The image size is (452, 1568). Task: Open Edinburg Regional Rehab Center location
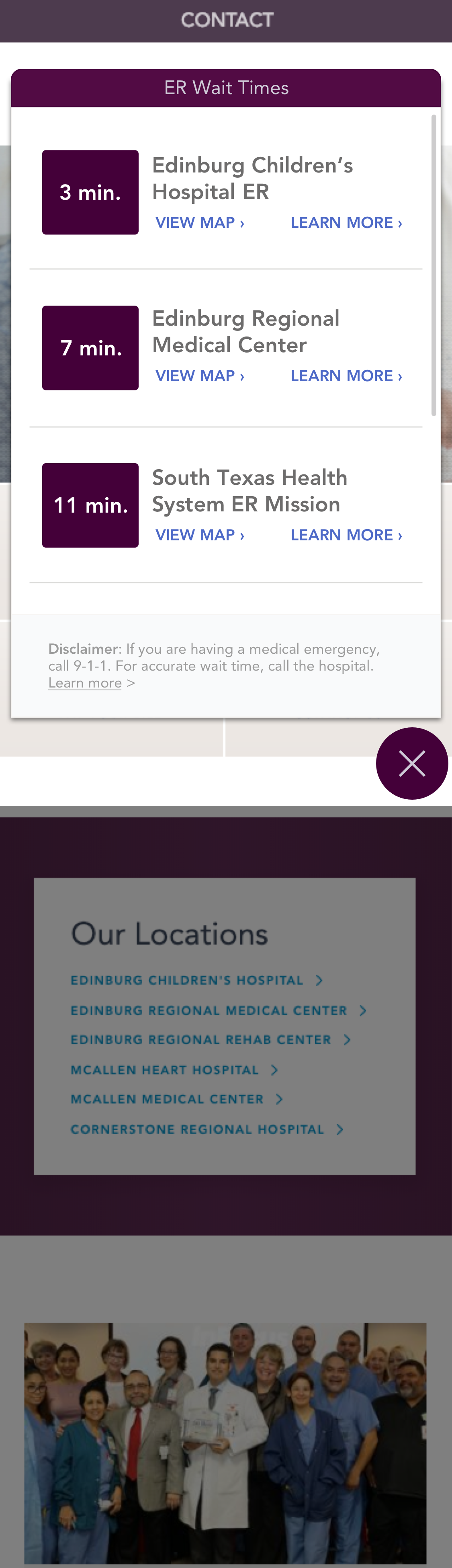201,1040
